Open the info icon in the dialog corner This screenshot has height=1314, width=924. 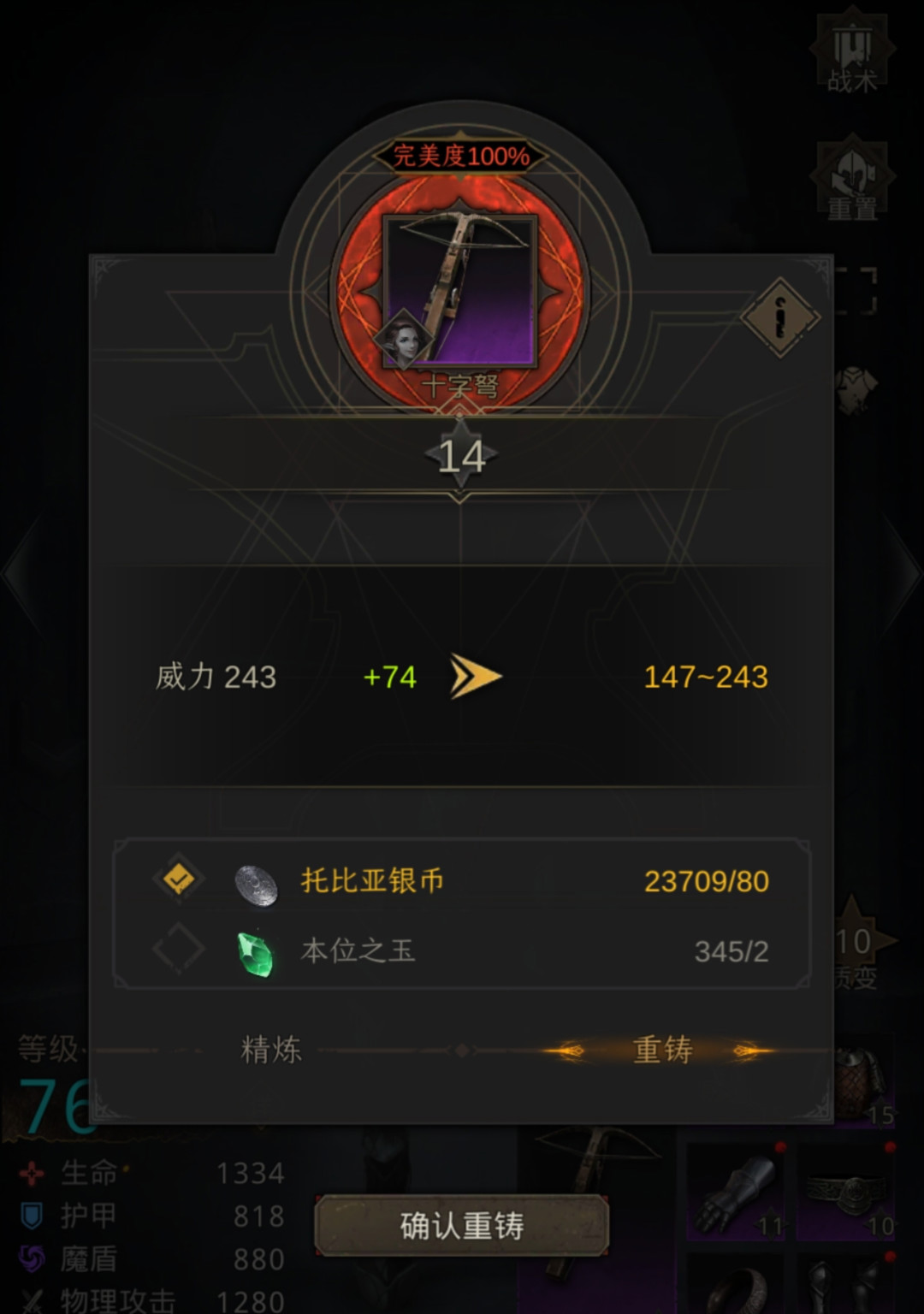tap(779, 317)
